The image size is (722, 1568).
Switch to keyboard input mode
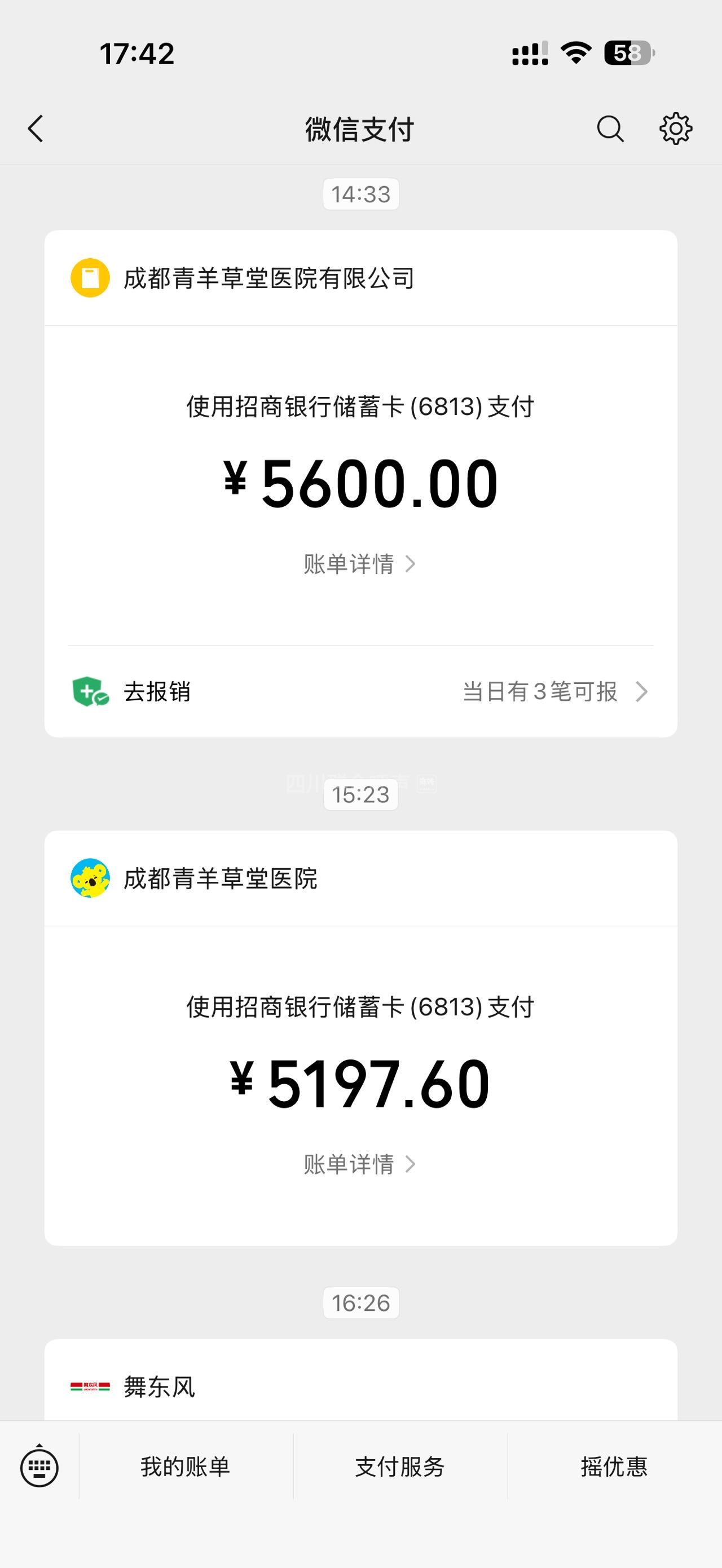(x=39, y=1467)
